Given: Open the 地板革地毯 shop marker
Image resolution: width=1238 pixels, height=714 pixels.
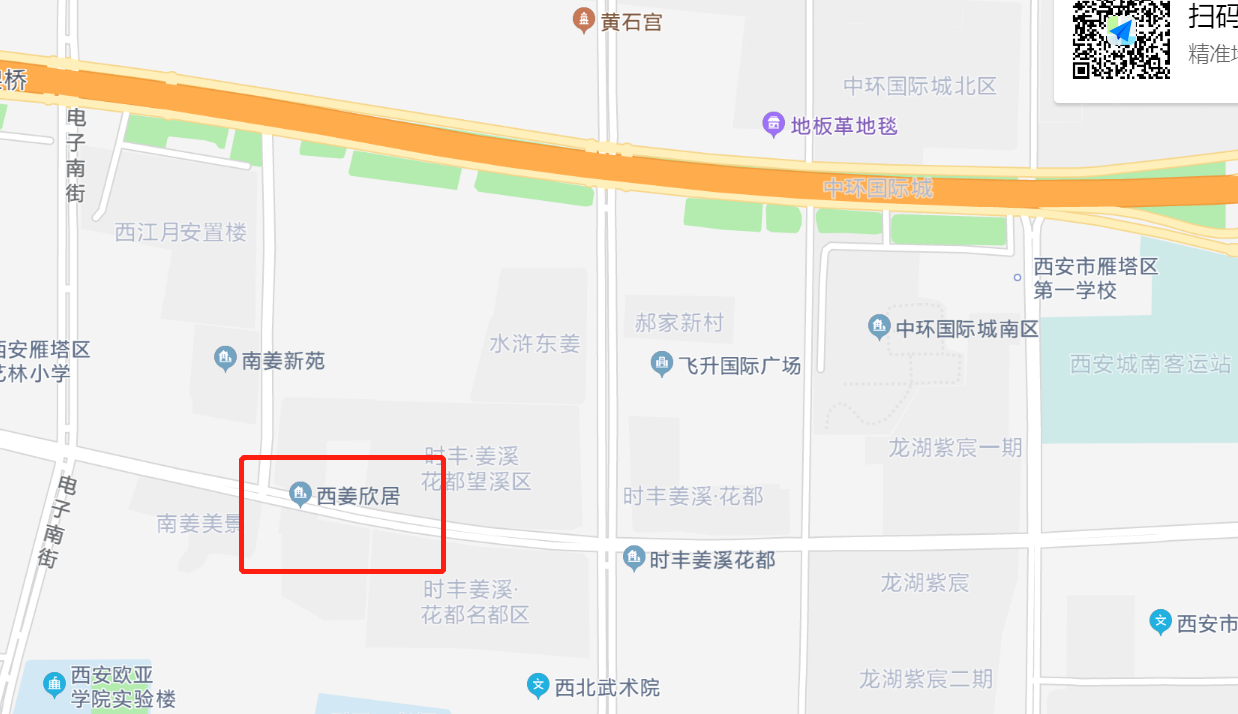Looking at the screenshot, I should point(774,125).
